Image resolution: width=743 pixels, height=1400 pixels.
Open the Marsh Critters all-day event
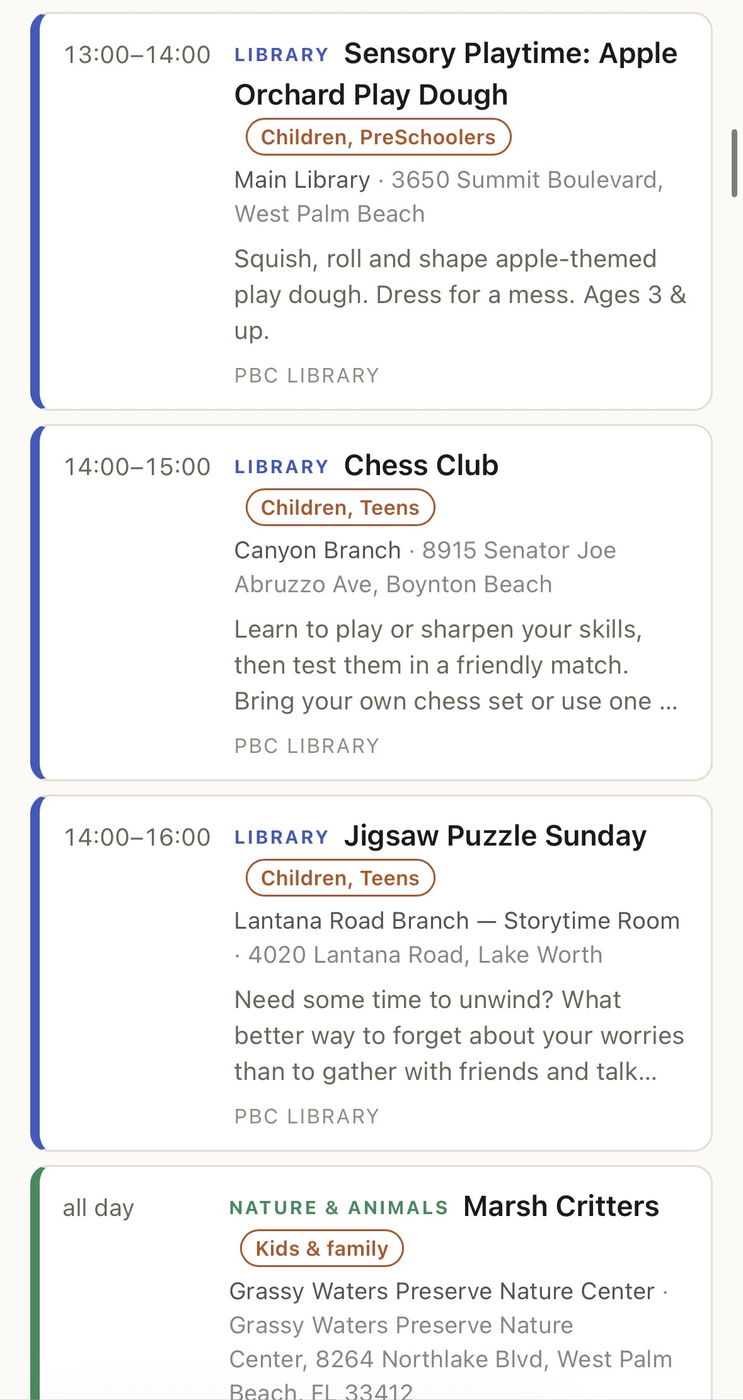pos(371,1283)
